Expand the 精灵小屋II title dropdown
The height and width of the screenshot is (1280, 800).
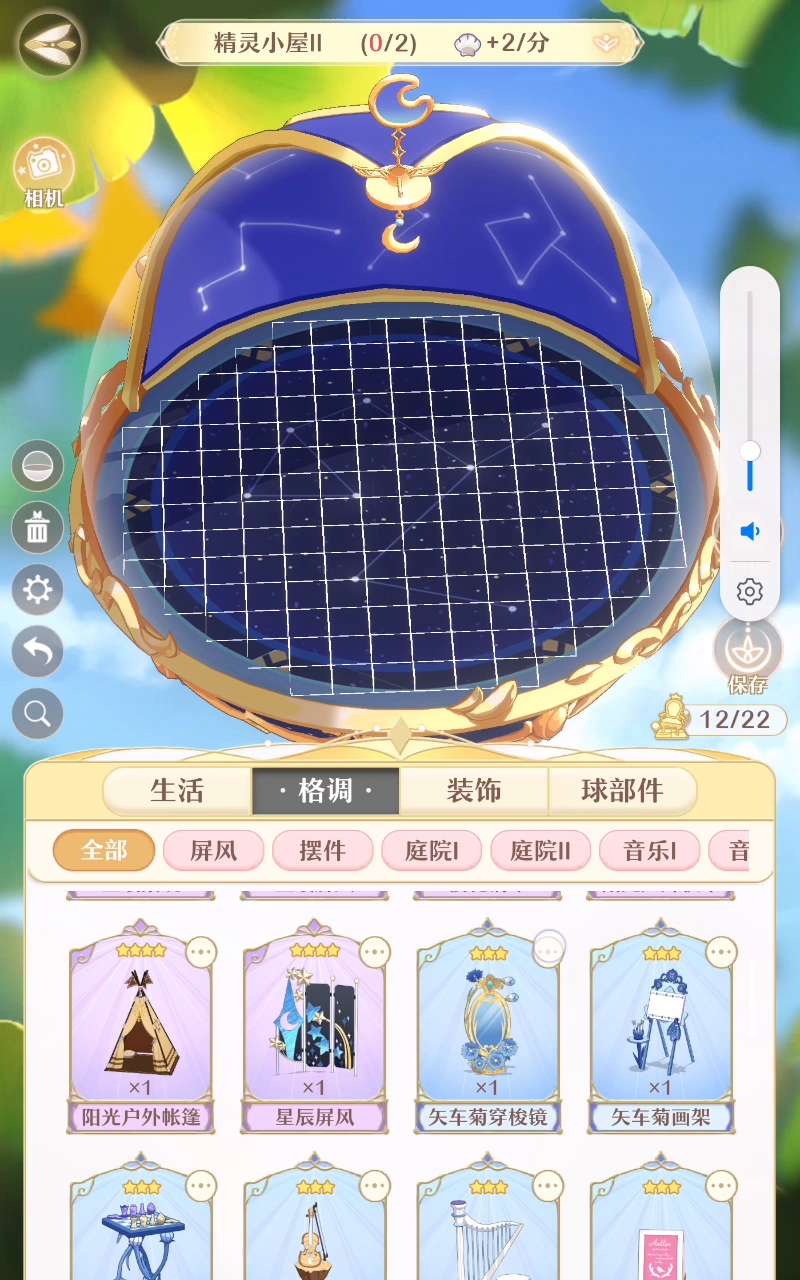(x=606, y=43)
